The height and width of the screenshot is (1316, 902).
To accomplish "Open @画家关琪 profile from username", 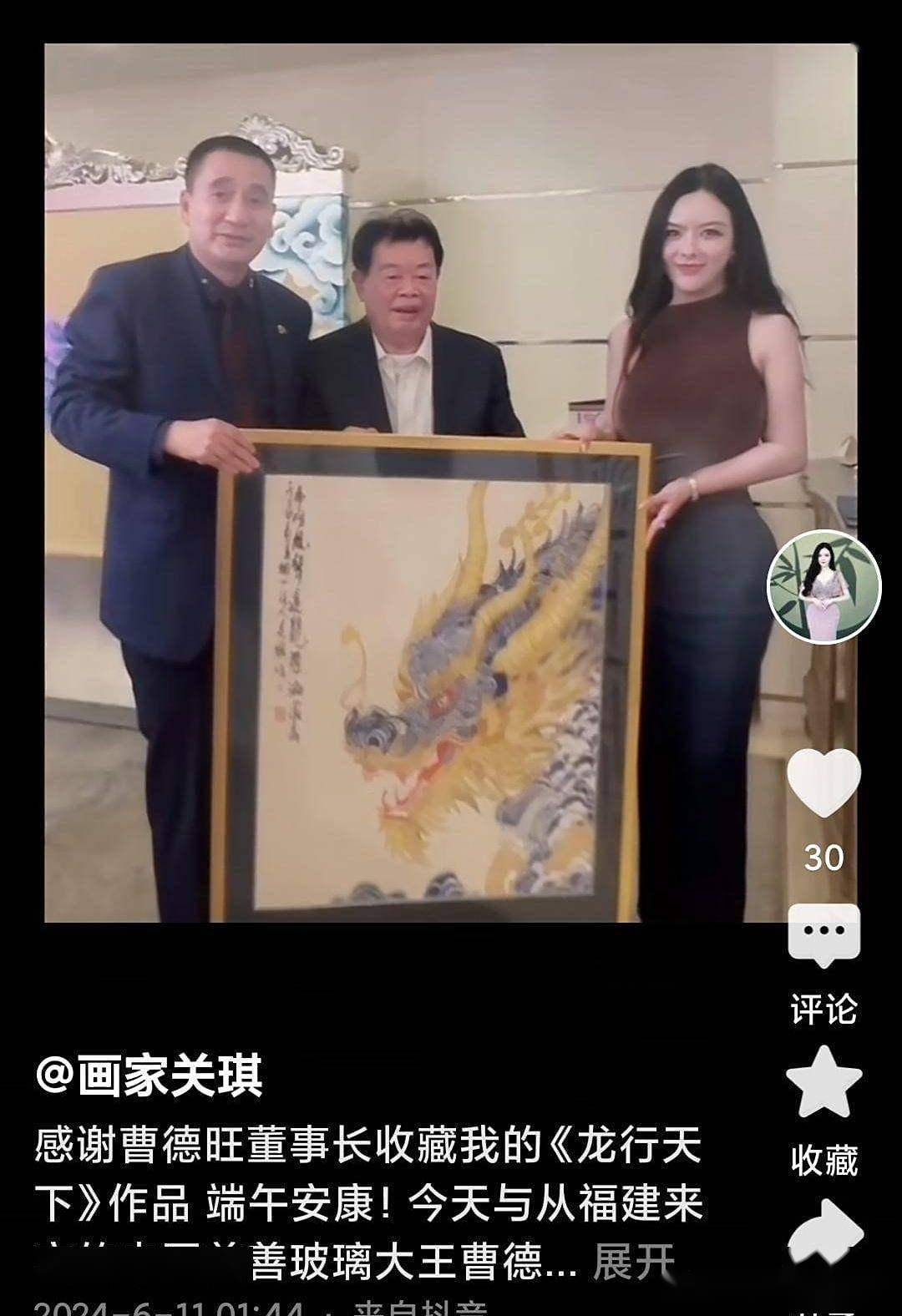I will coord(149,1076).
